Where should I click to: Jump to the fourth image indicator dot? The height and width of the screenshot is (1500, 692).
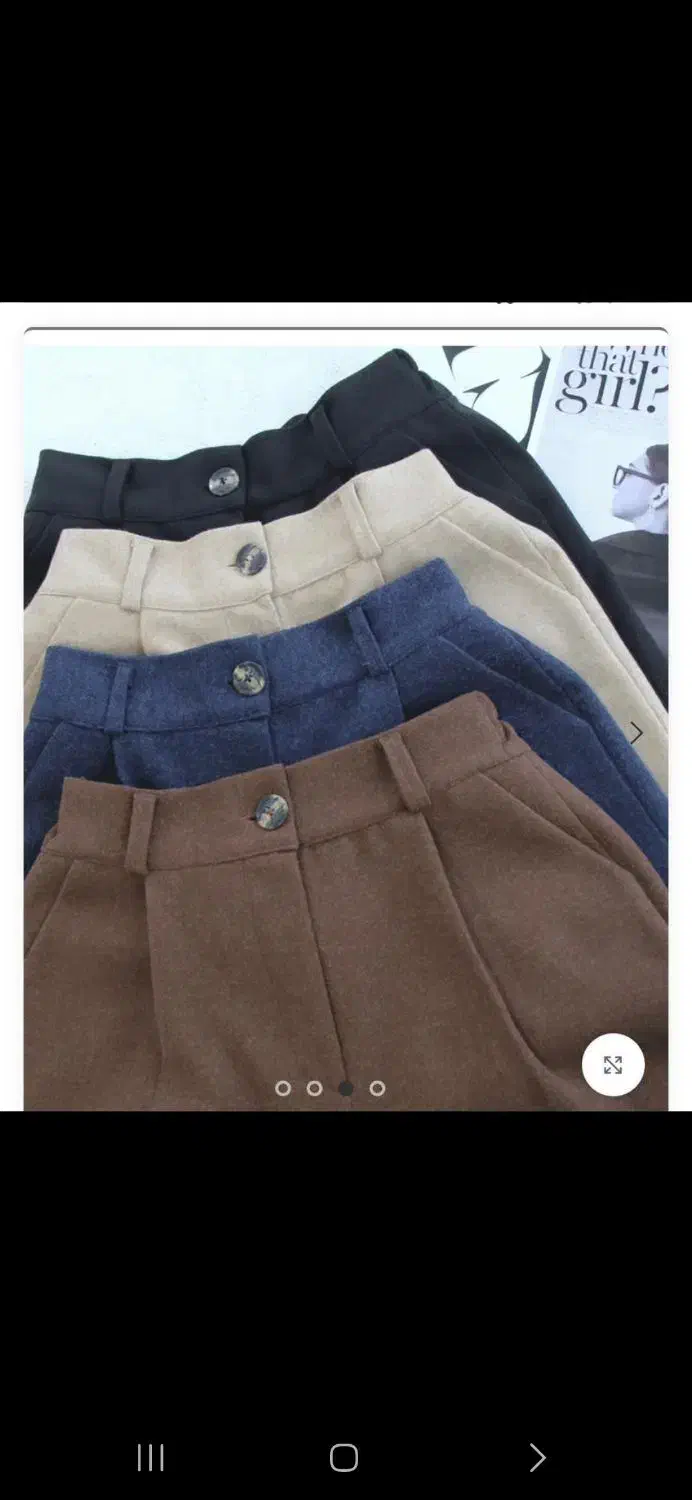tap(377, 1088)
